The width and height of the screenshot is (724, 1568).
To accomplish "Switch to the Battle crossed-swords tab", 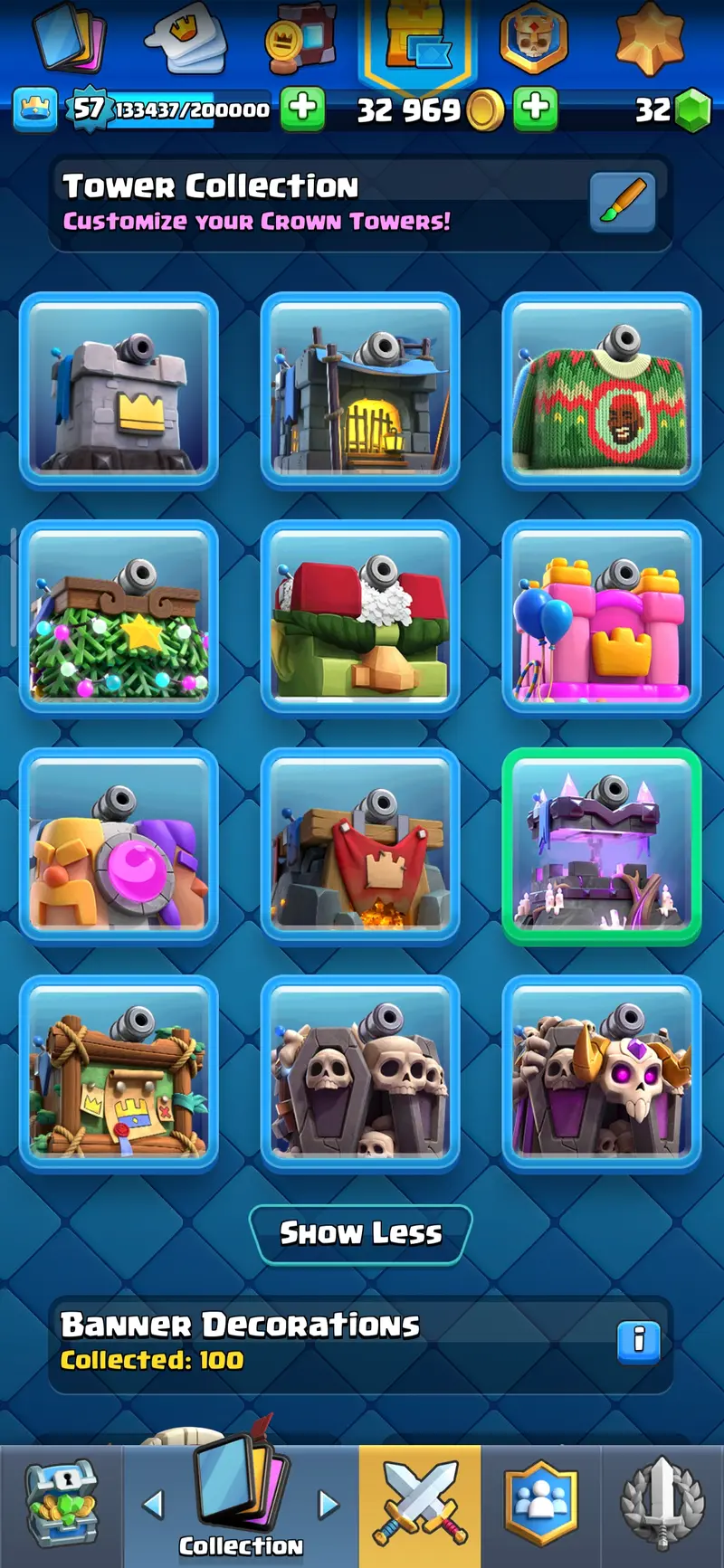I will point(420,1505).
